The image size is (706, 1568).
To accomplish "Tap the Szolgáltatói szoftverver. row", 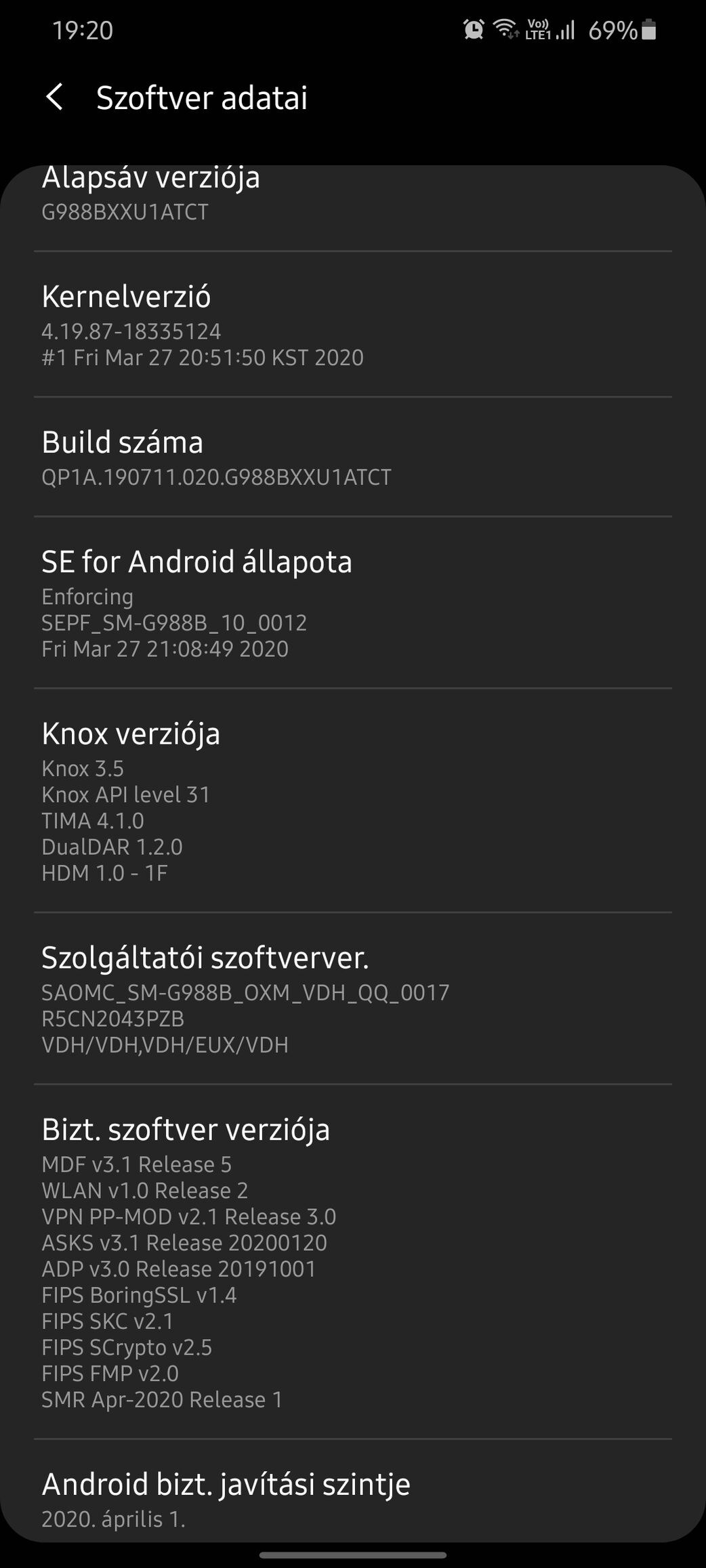I will [353, 998].
